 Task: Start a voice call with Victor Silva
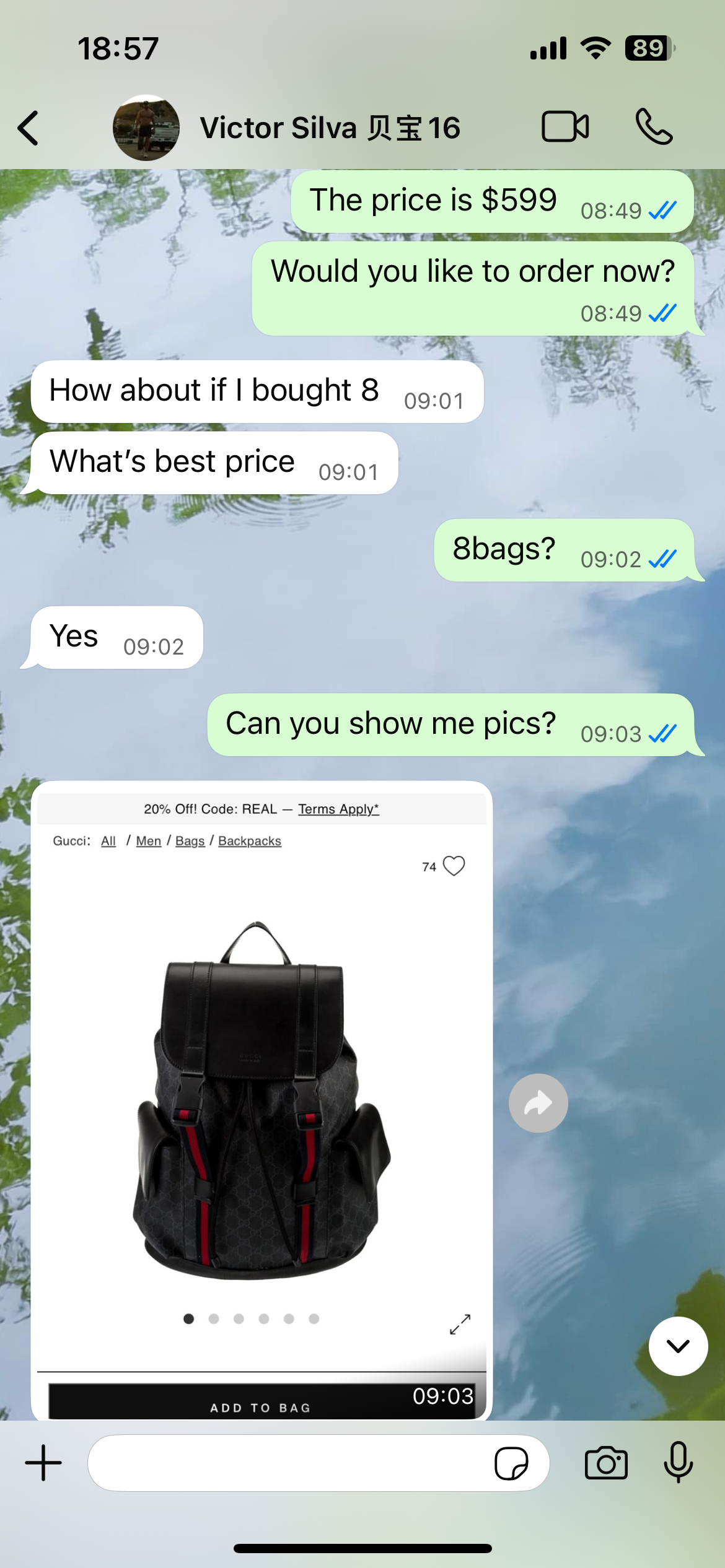pos(654,127)
